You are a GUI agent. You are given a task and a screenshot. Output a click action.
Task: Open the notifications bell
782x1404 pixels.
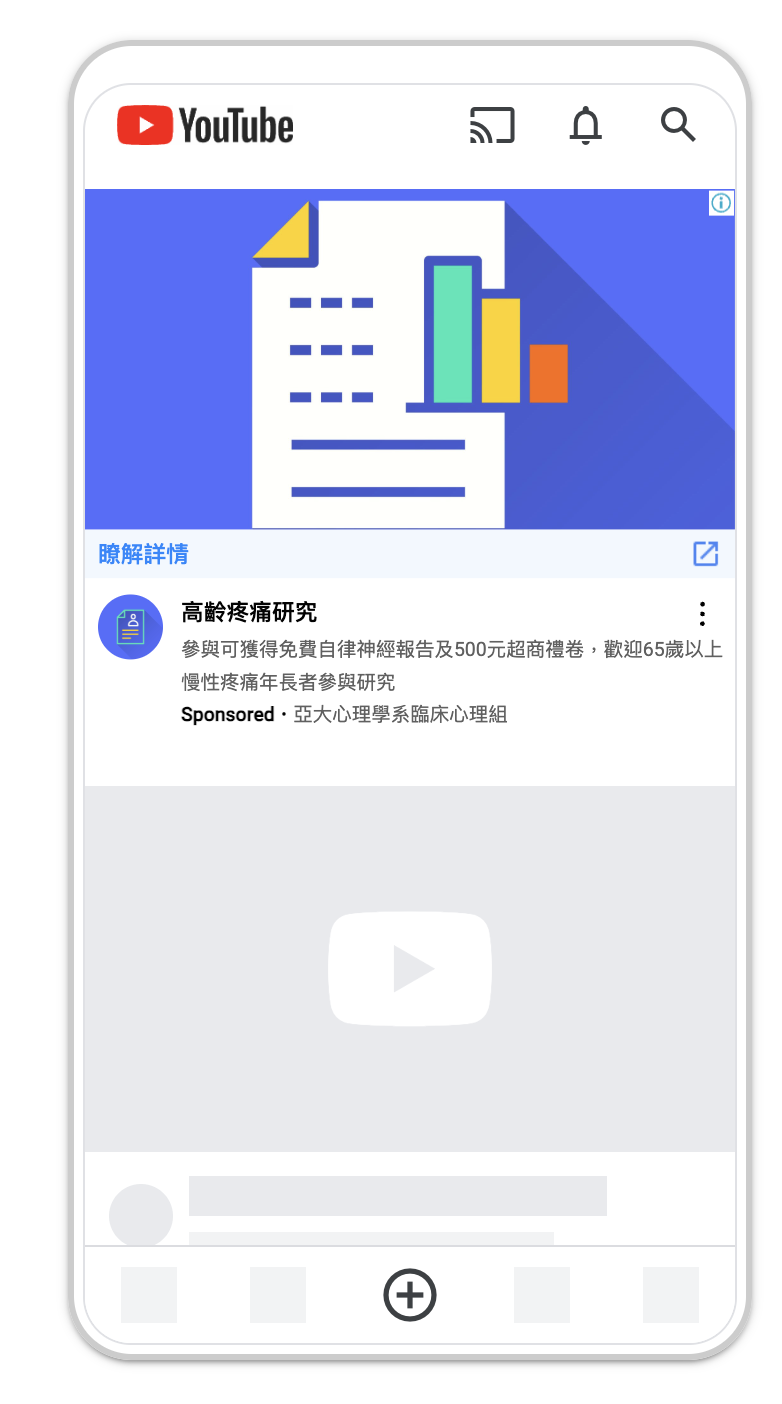586,126
